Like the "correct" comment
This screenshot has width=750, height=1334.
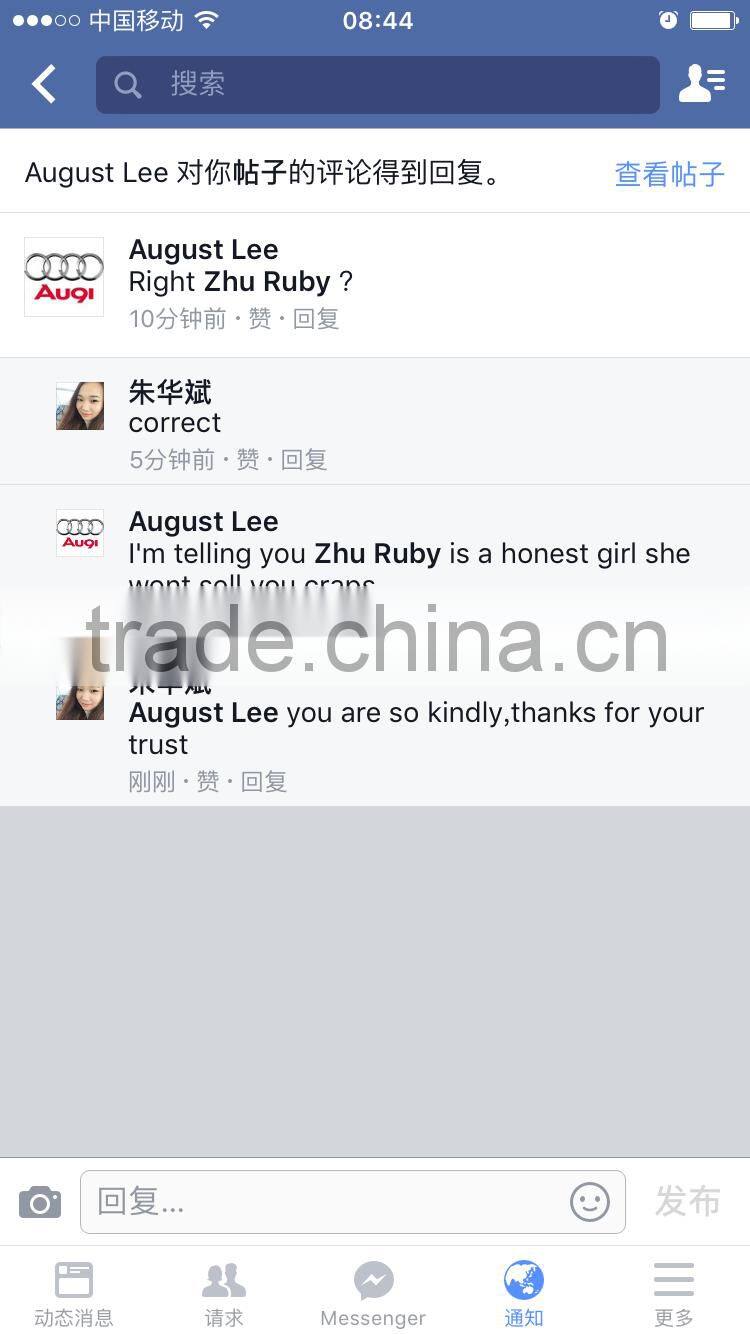pyautogui.click(x=248, y=460)
